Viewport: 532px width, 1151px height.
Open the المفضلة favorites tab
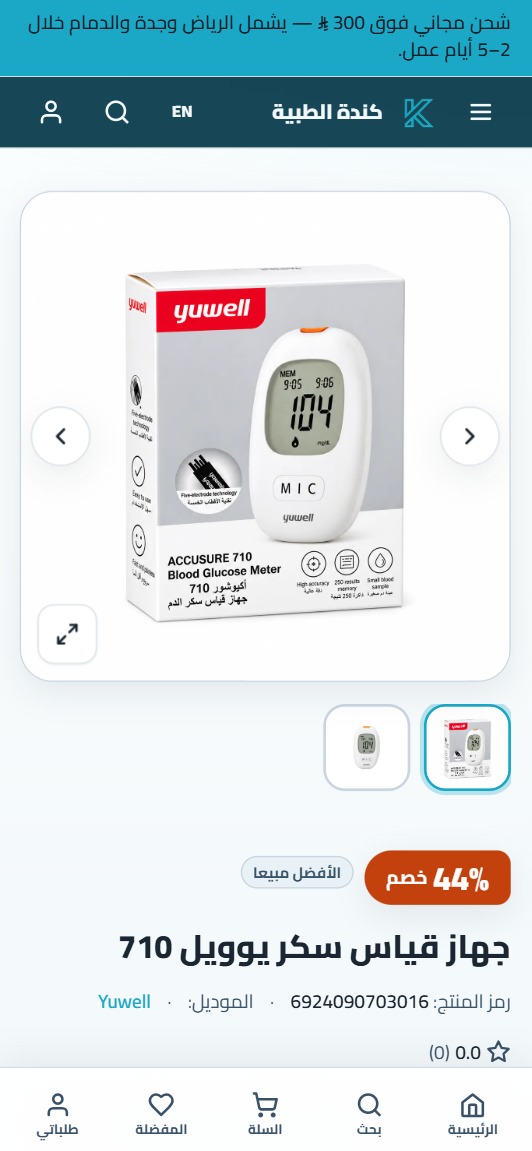click(x=161, y=1114)
